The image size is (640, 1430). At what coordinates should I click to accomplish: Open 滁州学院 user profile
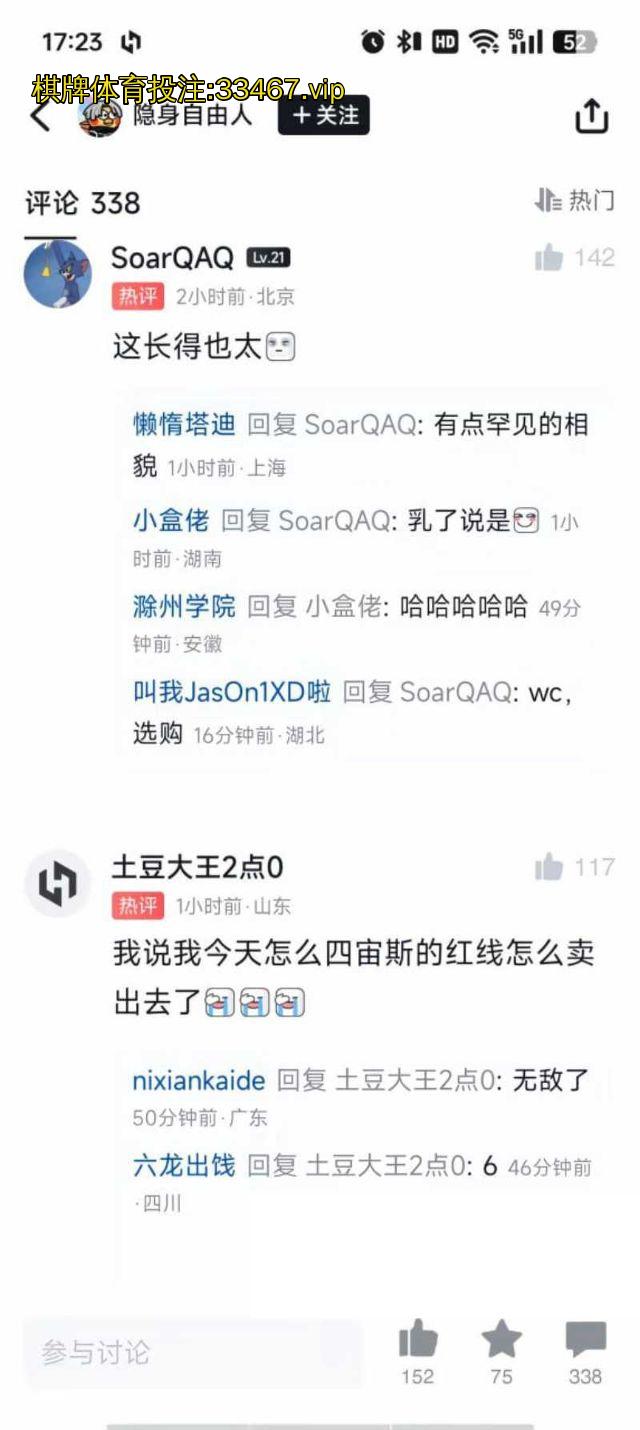(x=184, y=606)
